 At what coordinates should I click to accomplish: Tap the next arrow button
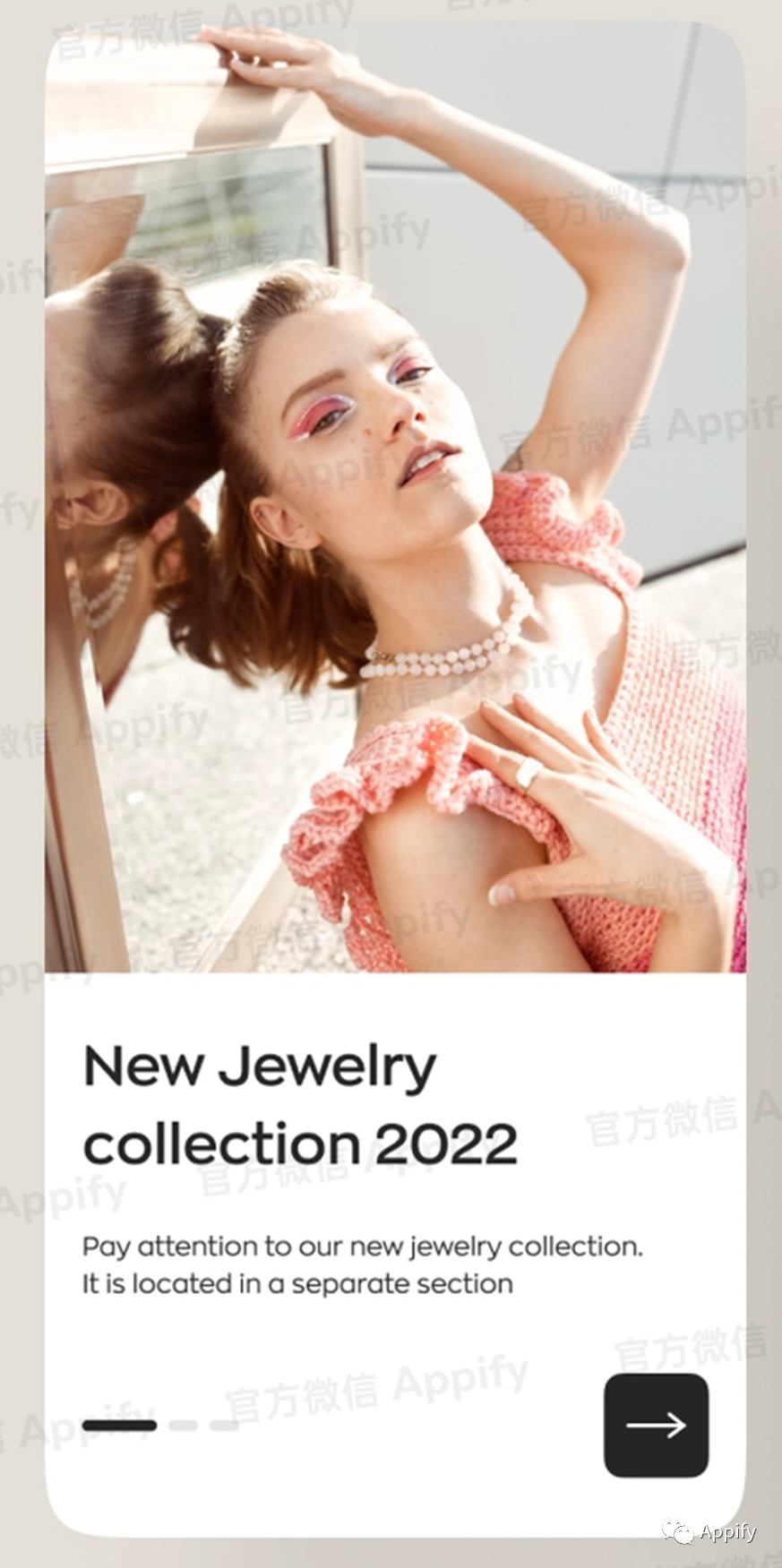tap(656, 1425)
